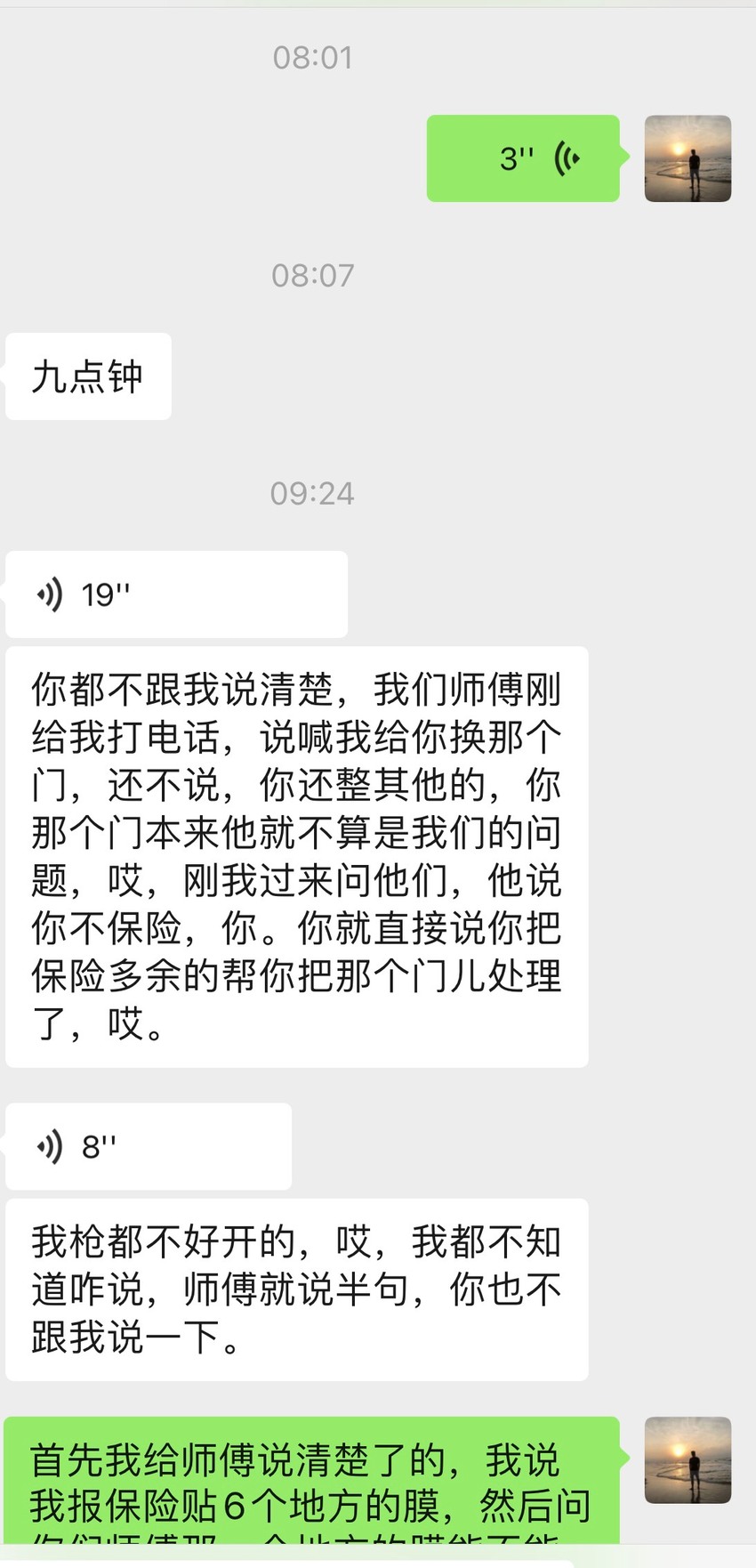Screen dimensions: 756x1568
Task: Play the sent 3-second voice message
Action: pos(523,158)
